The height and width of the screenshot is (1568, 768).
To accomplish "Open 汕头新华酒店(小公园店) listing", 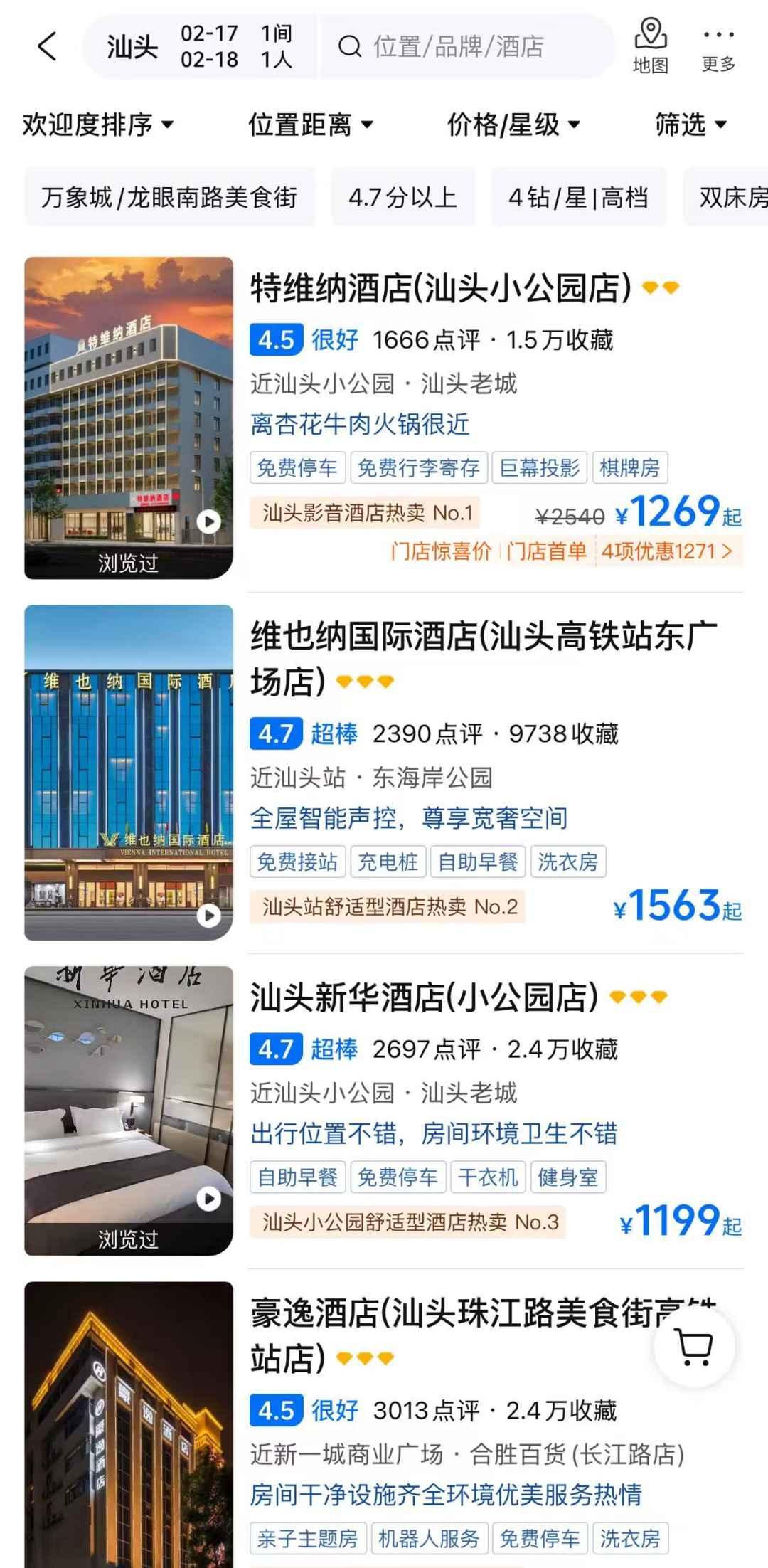I will tap(424, 997).
